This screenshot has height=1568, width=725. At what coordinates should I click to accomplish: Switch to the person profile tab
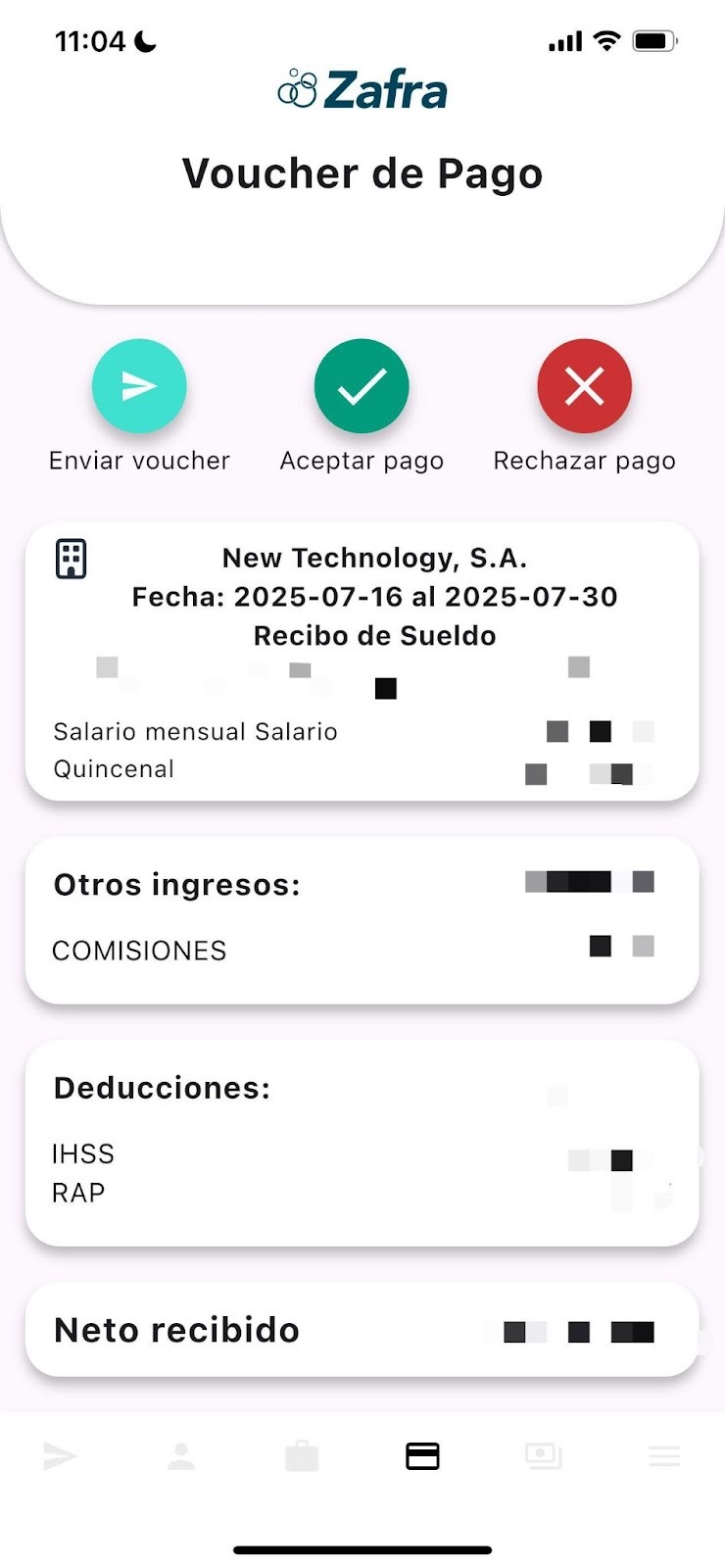[181, 1456]
